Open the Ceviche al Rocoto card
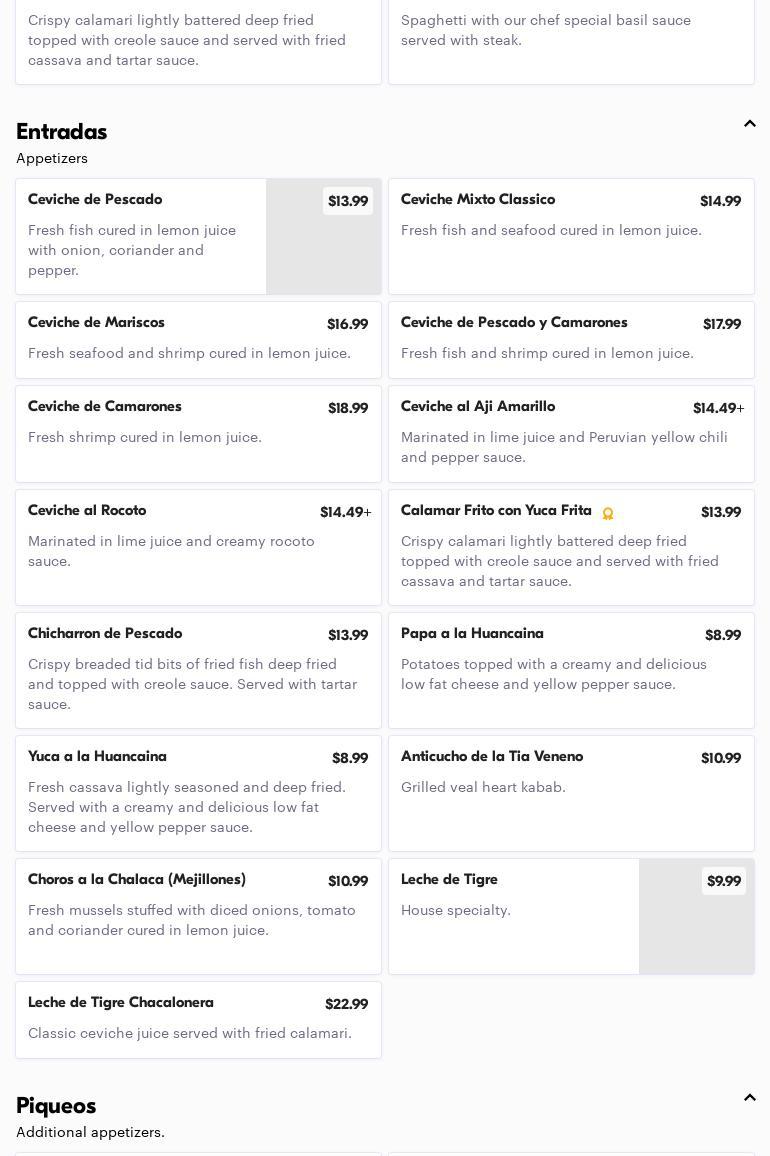This screenshot has width=770, height=1156. 198,548
